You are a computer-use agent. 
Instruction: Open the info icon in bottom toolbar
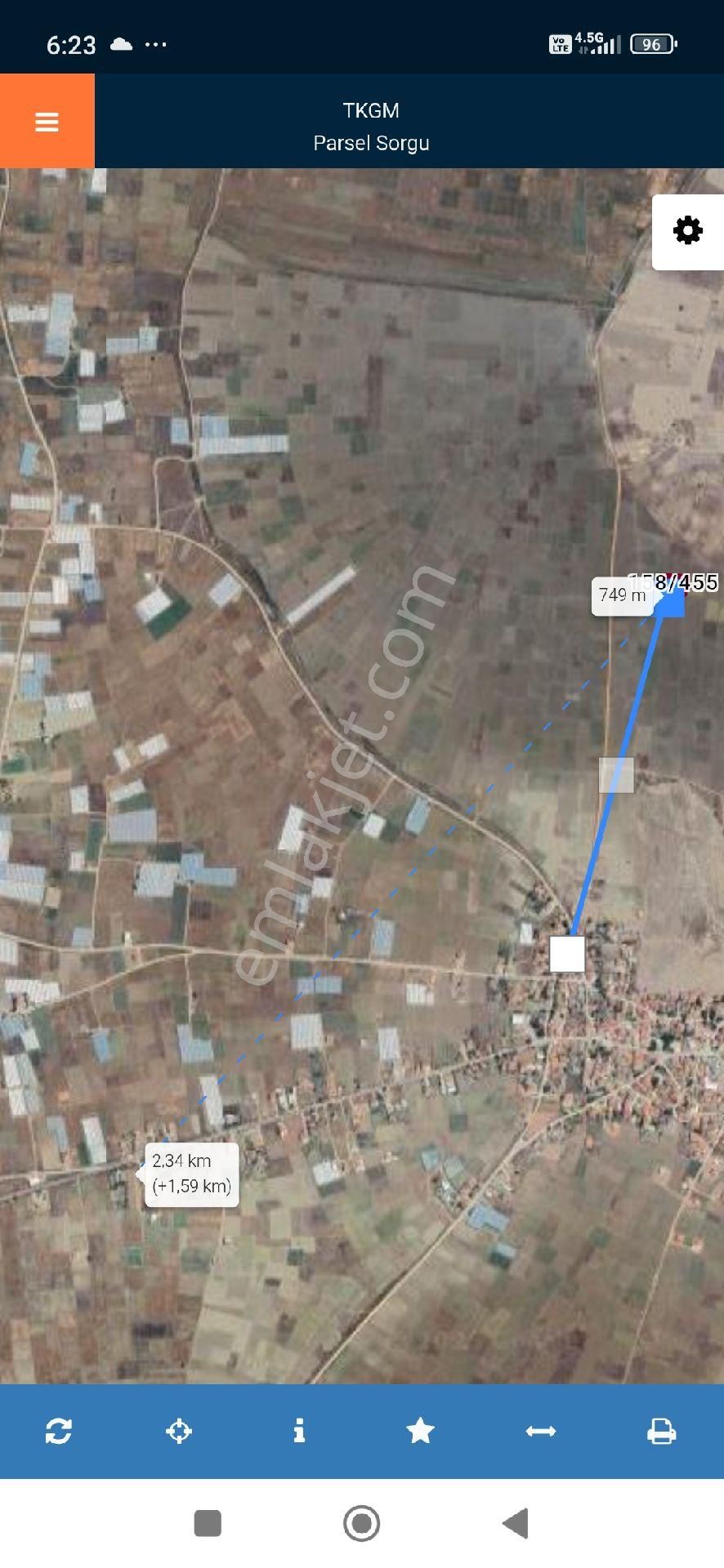pos(299,1431)
